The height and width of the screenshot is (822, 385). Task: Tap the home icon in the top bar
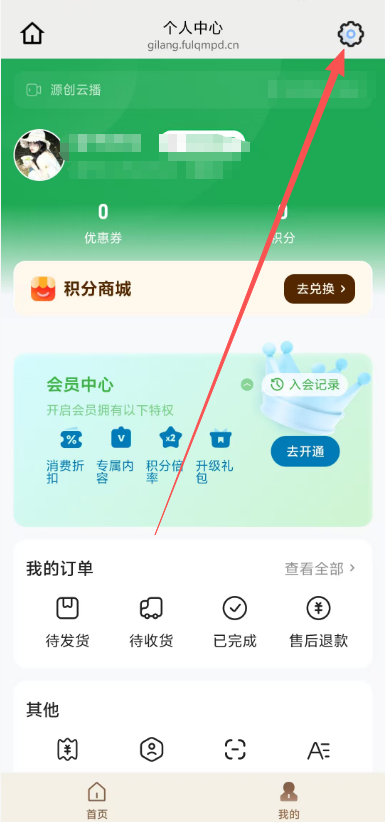32,34
